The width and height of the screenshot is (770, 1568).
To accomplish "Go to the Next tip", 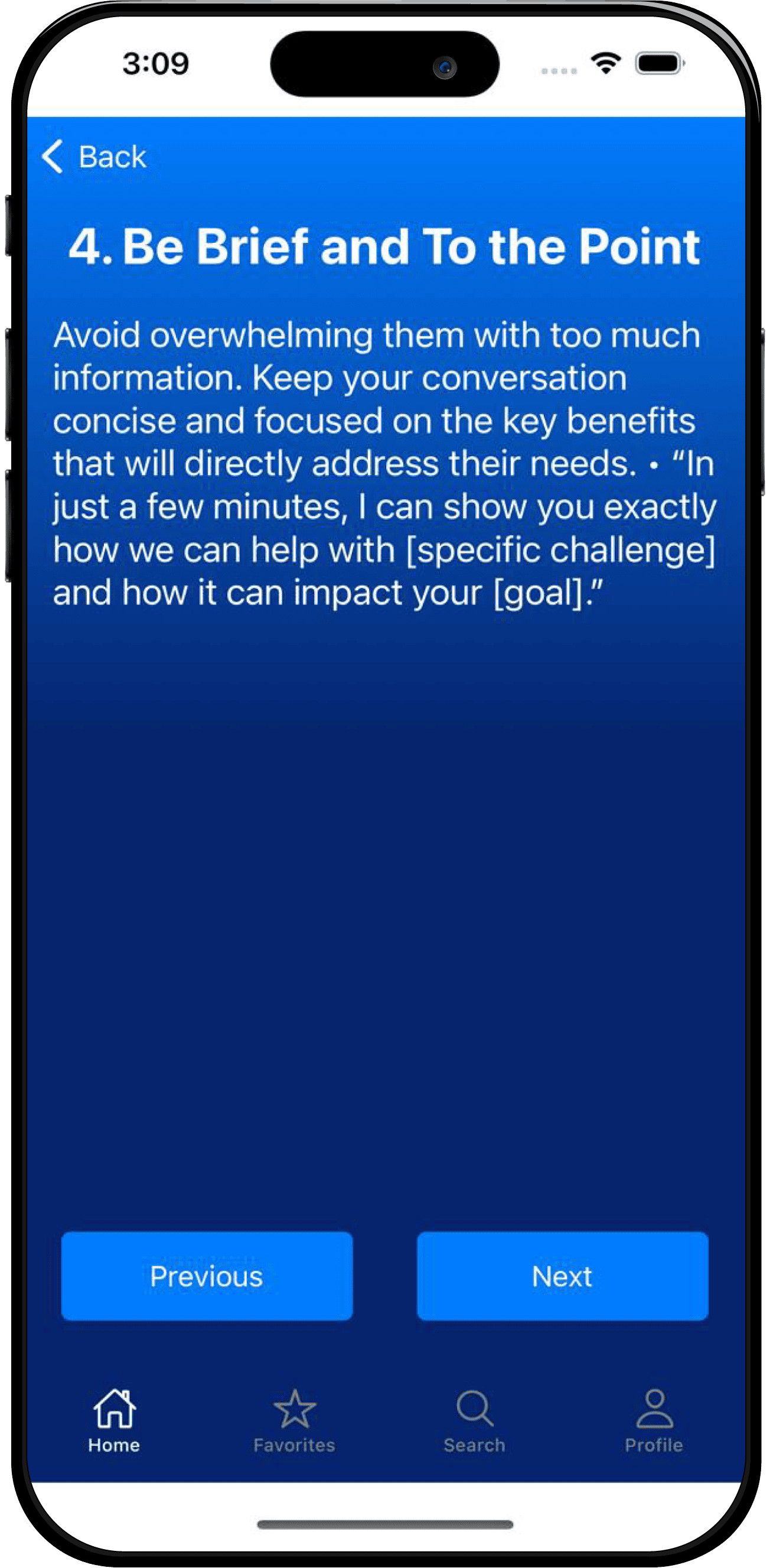I will 563,1276.
